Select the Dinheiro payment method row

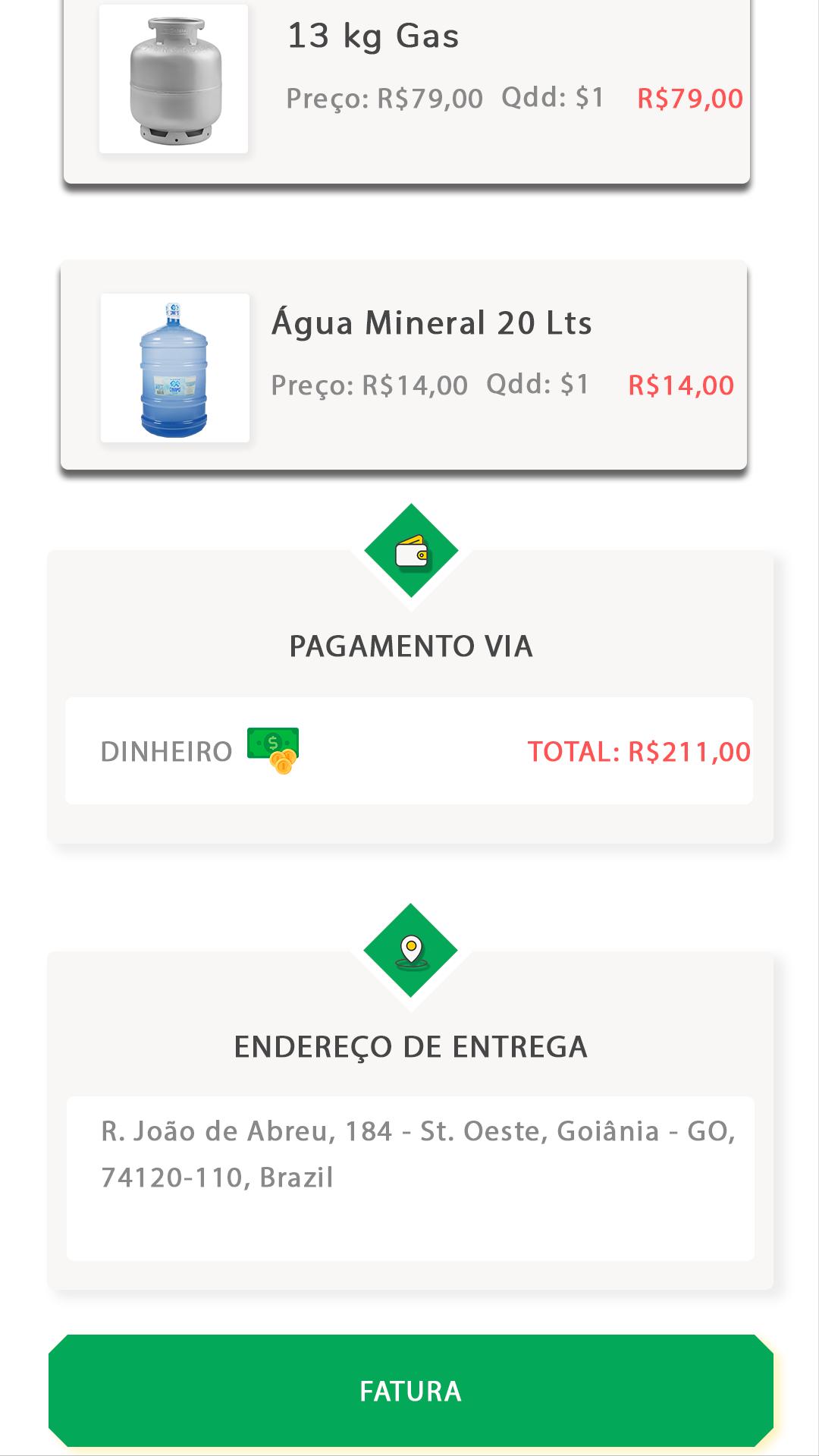(409, 750)
